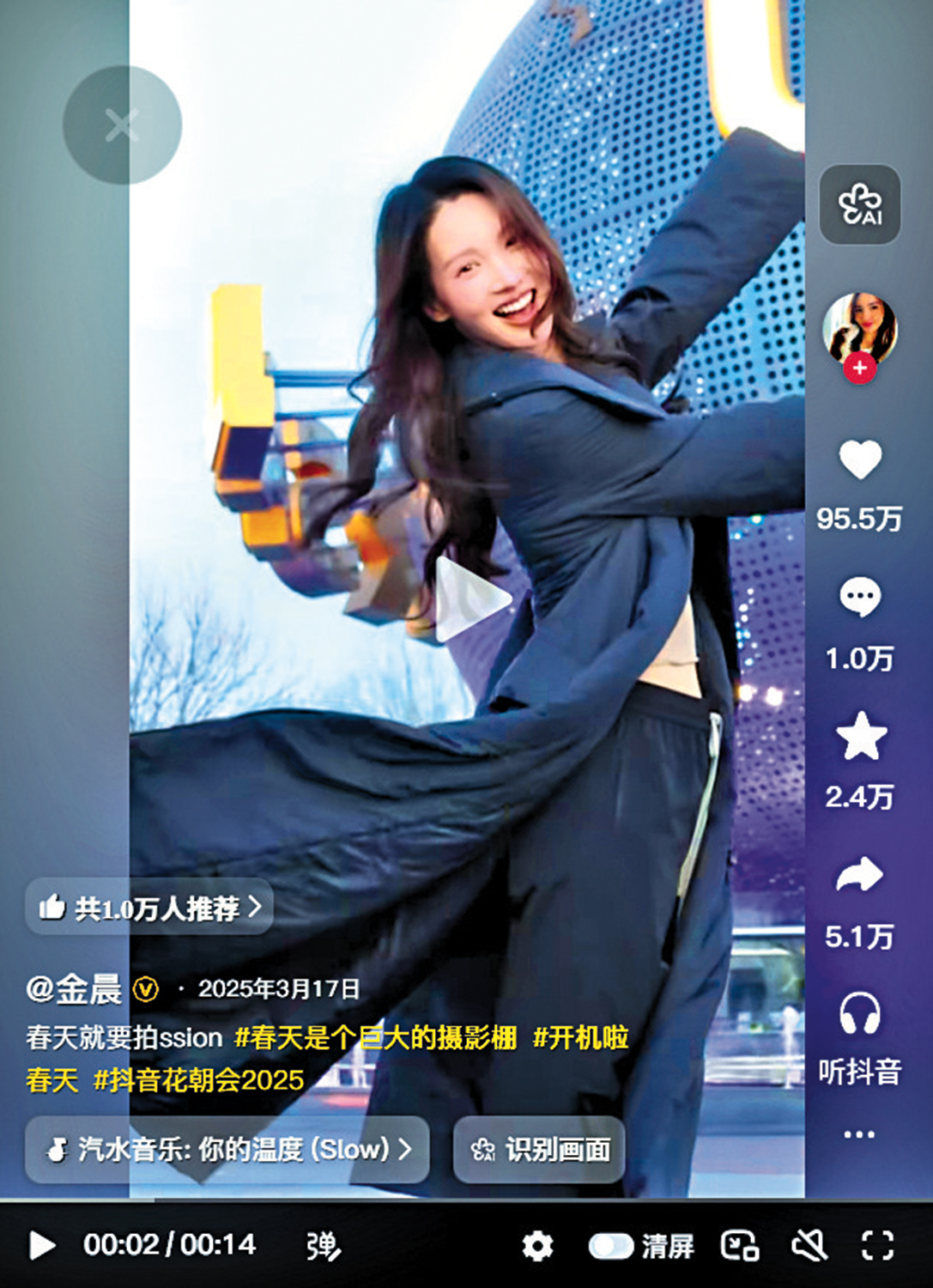This screenshot has height=1288, width=933.
Task: Favorite the video using the star icon
Action: click(x=861, y=734)
